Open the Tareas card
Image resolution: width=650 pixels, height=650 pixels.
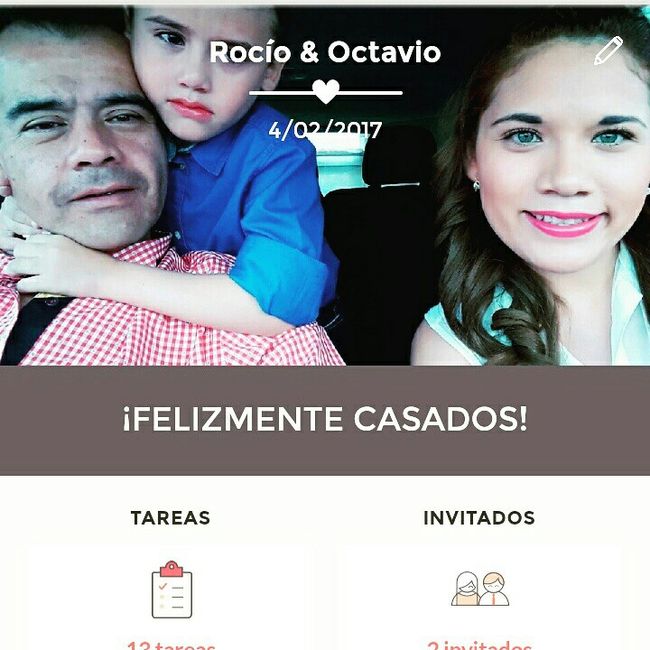coord(171,595)
